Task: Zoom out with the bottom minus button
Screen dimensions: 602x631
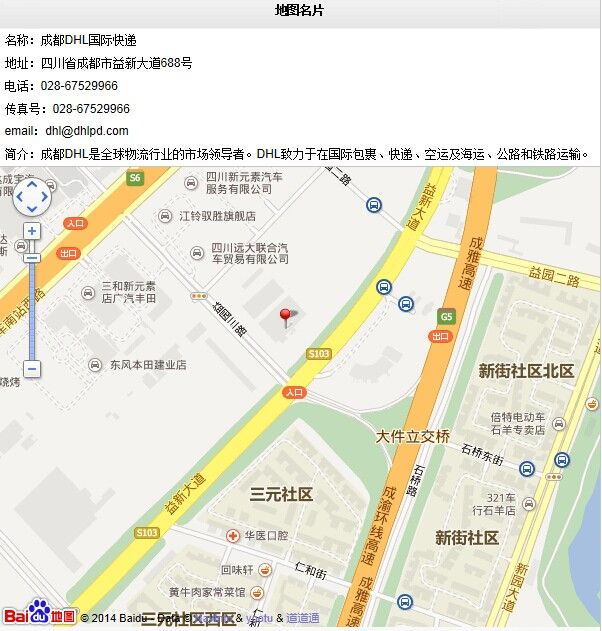Action: [32, 369]
